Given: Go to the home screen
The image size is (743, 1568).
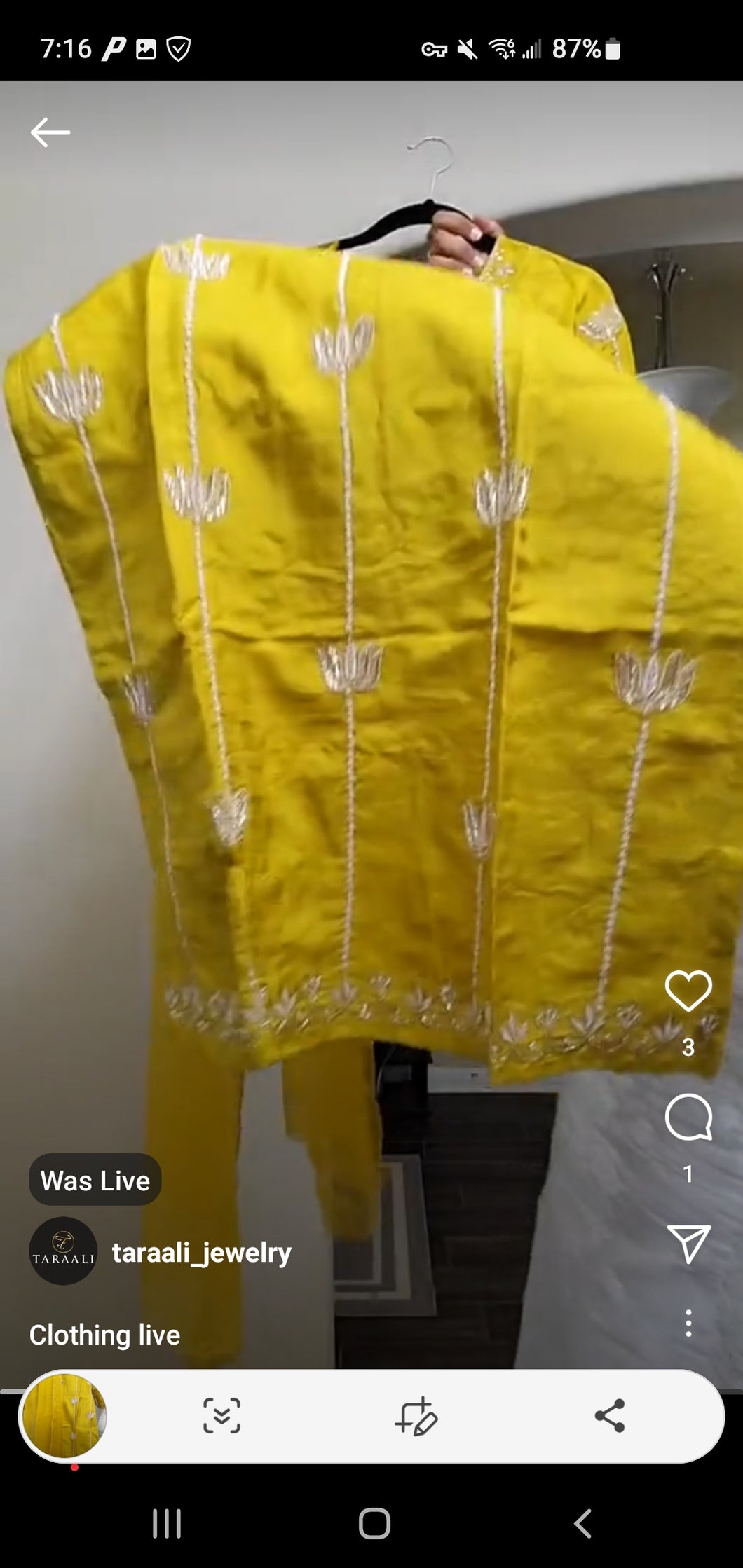Looking at the screenshot, I should [x=374, y=1523].
